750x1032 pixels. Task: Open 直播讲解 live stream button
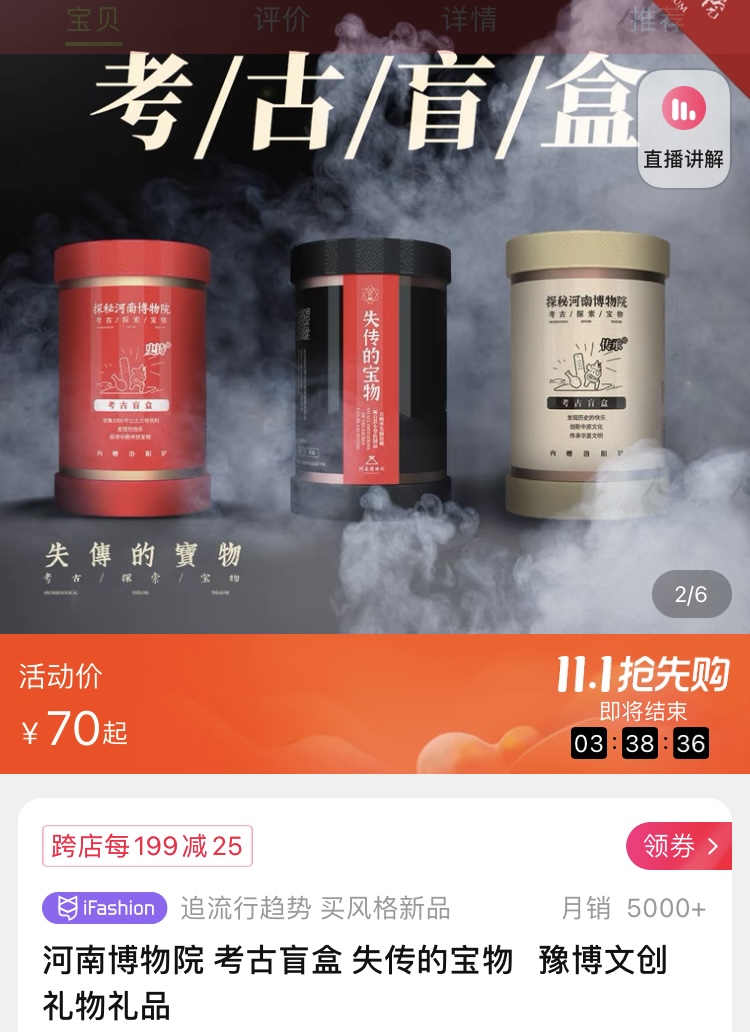684,129
